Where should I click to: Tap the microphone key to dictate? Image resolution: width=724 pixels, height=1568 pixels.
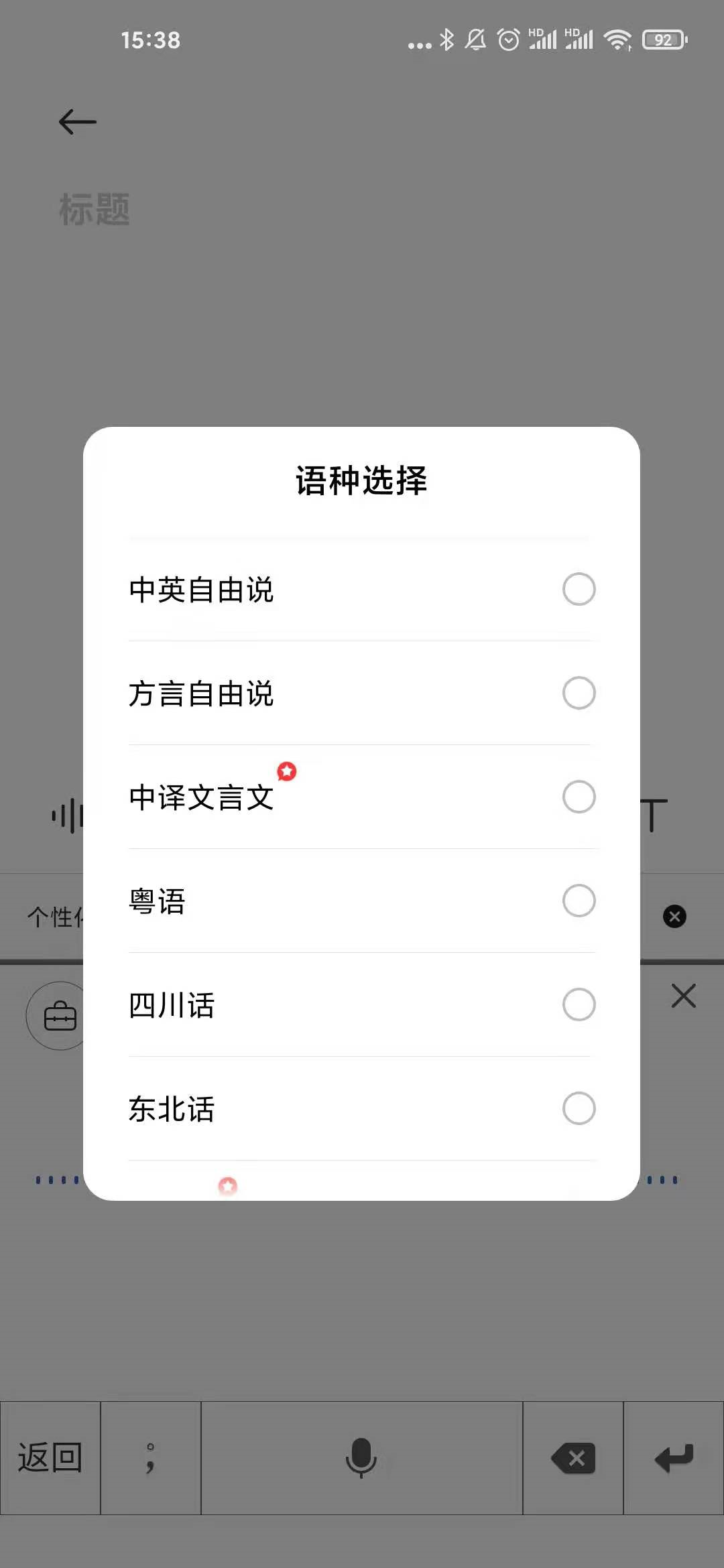361,1458
